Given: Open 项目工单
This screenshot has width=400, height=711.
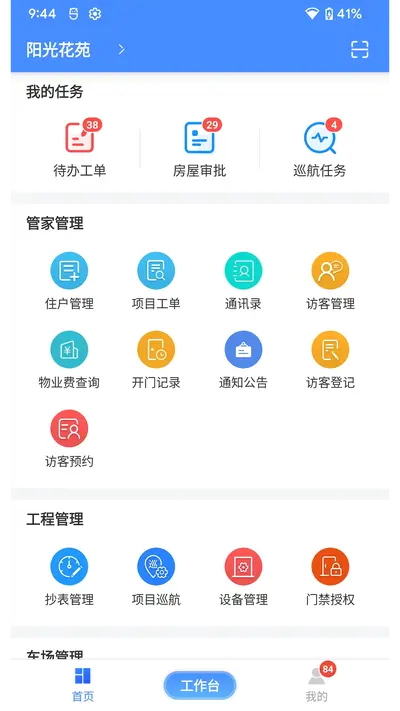Looking at the screenshot, I should tap(156, 281).
